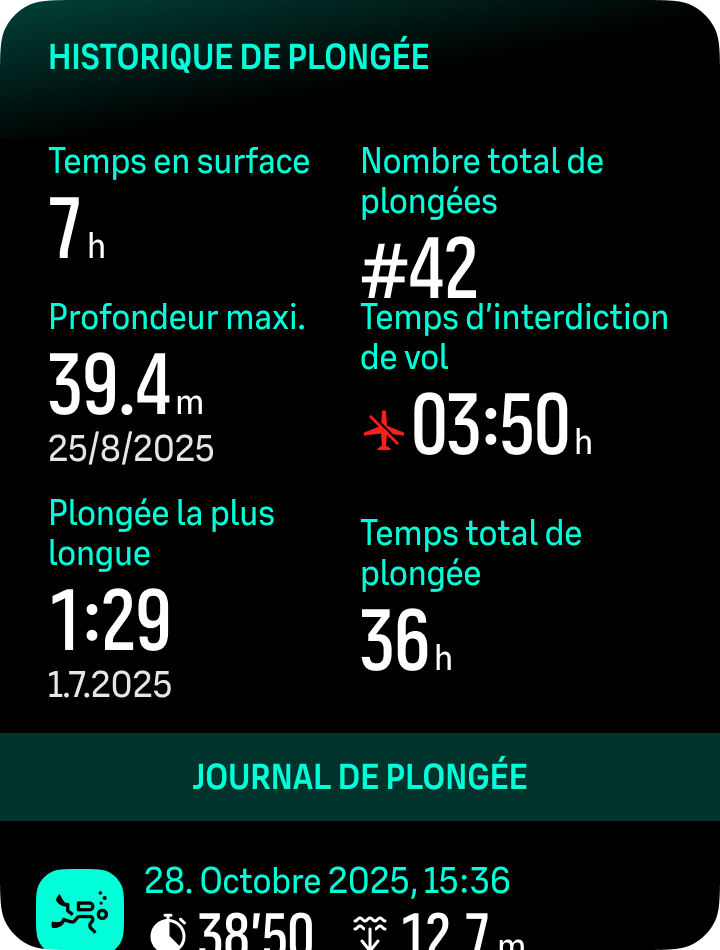720x950 pixels.
Task: Toggle the Nombre total de plongées counter
Action: click(x=481, y=181)
